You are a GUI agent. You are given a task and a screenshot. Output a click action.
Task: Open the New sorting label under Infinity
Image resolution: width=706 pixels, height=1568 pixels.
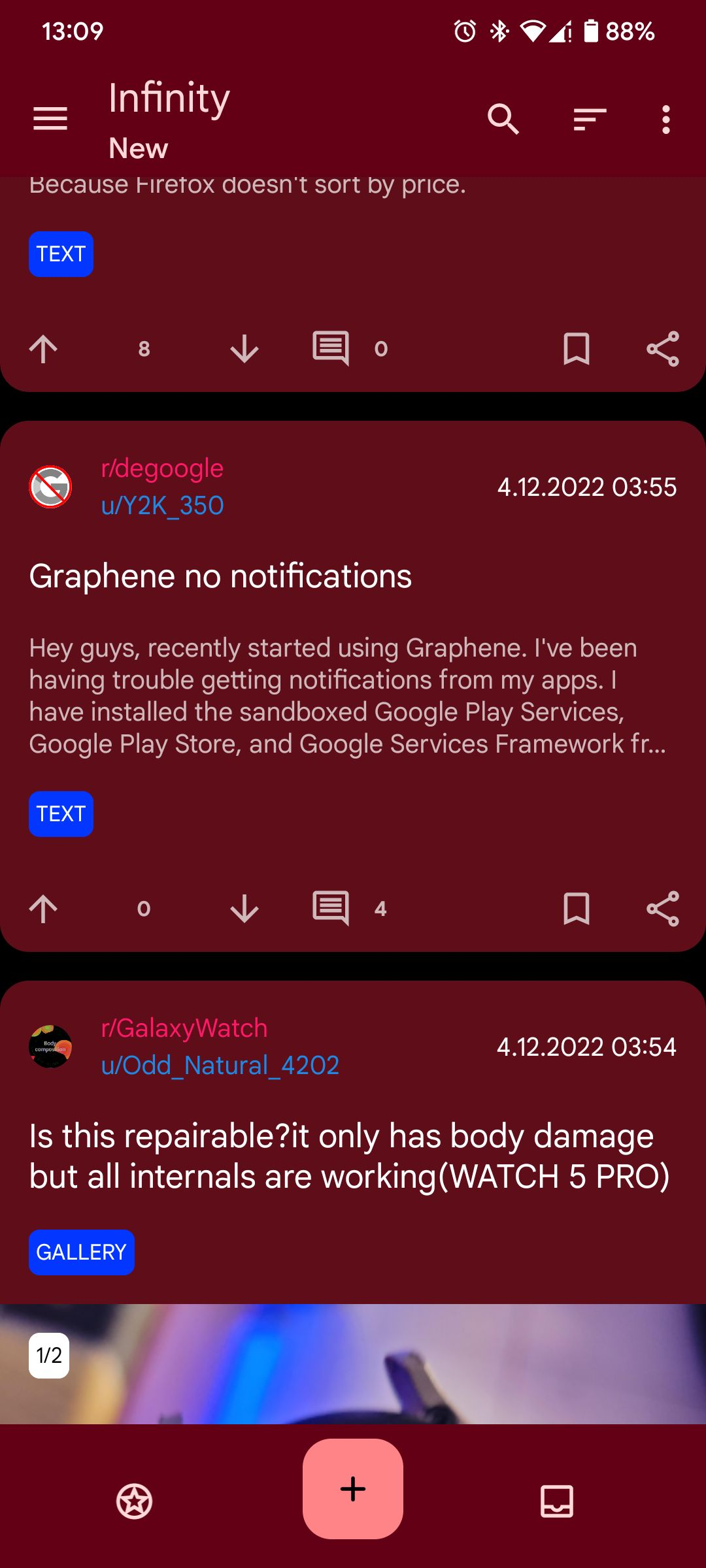137,149
